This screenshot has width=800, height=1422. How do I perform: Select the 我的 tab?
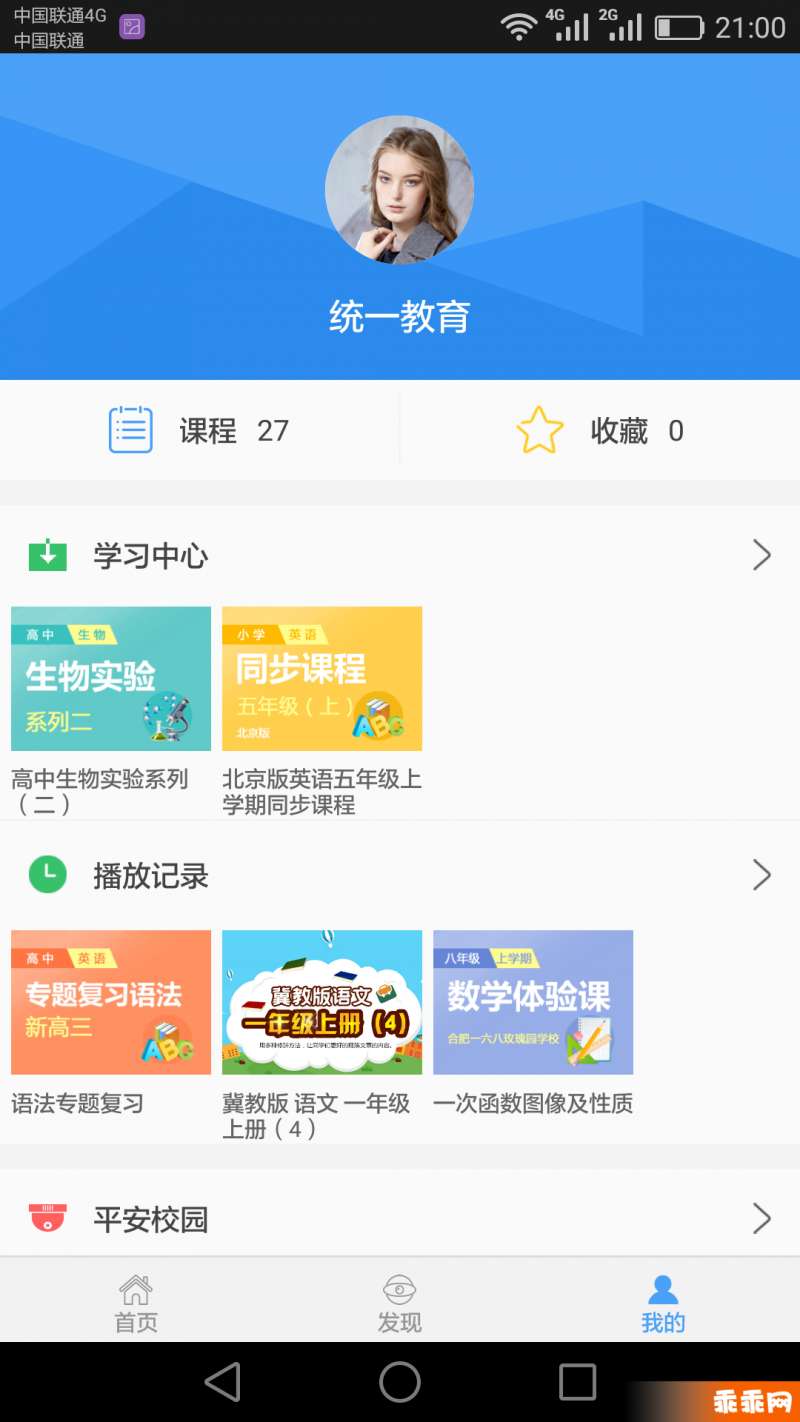[x=663, y=1304]
